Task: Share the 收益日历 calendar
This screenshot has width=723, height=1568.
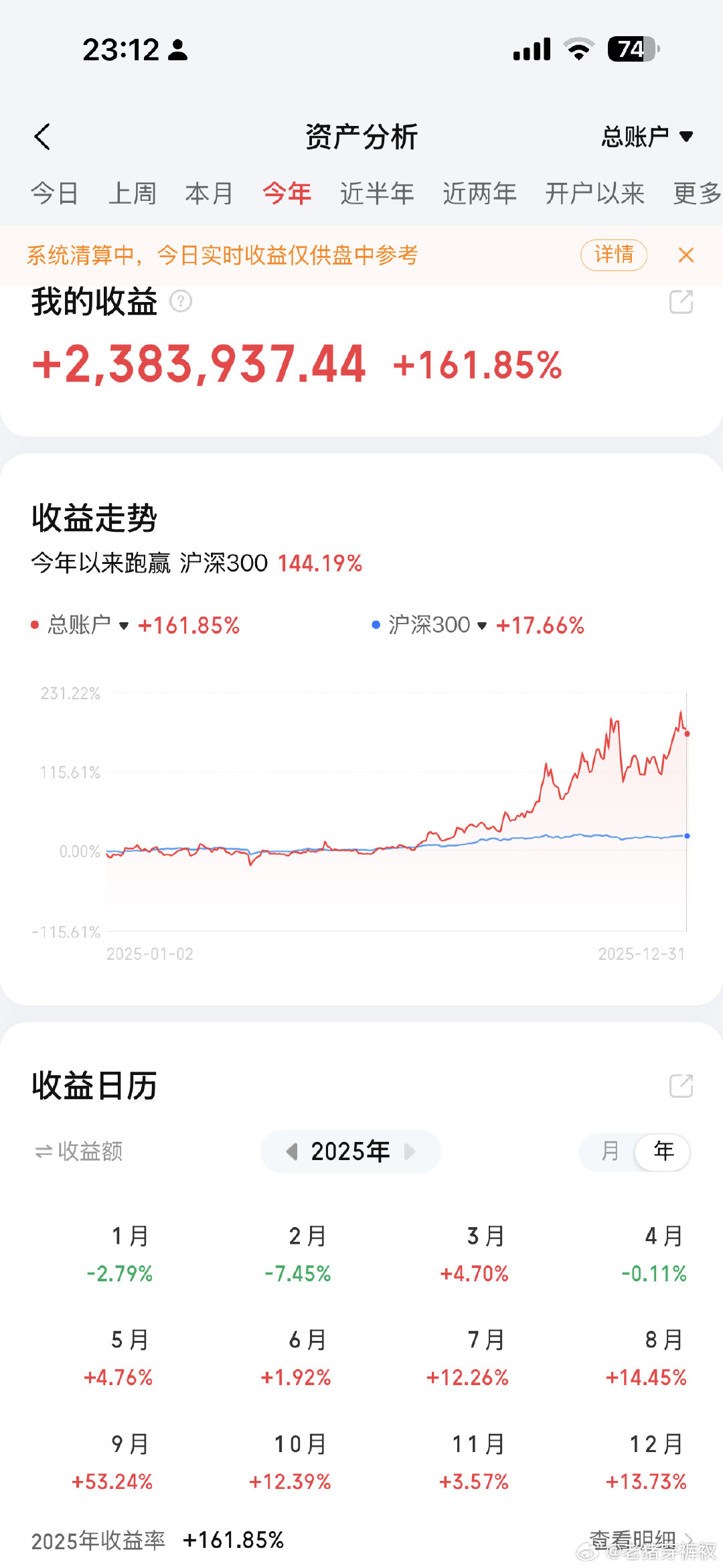Action: click(681, 1086)
